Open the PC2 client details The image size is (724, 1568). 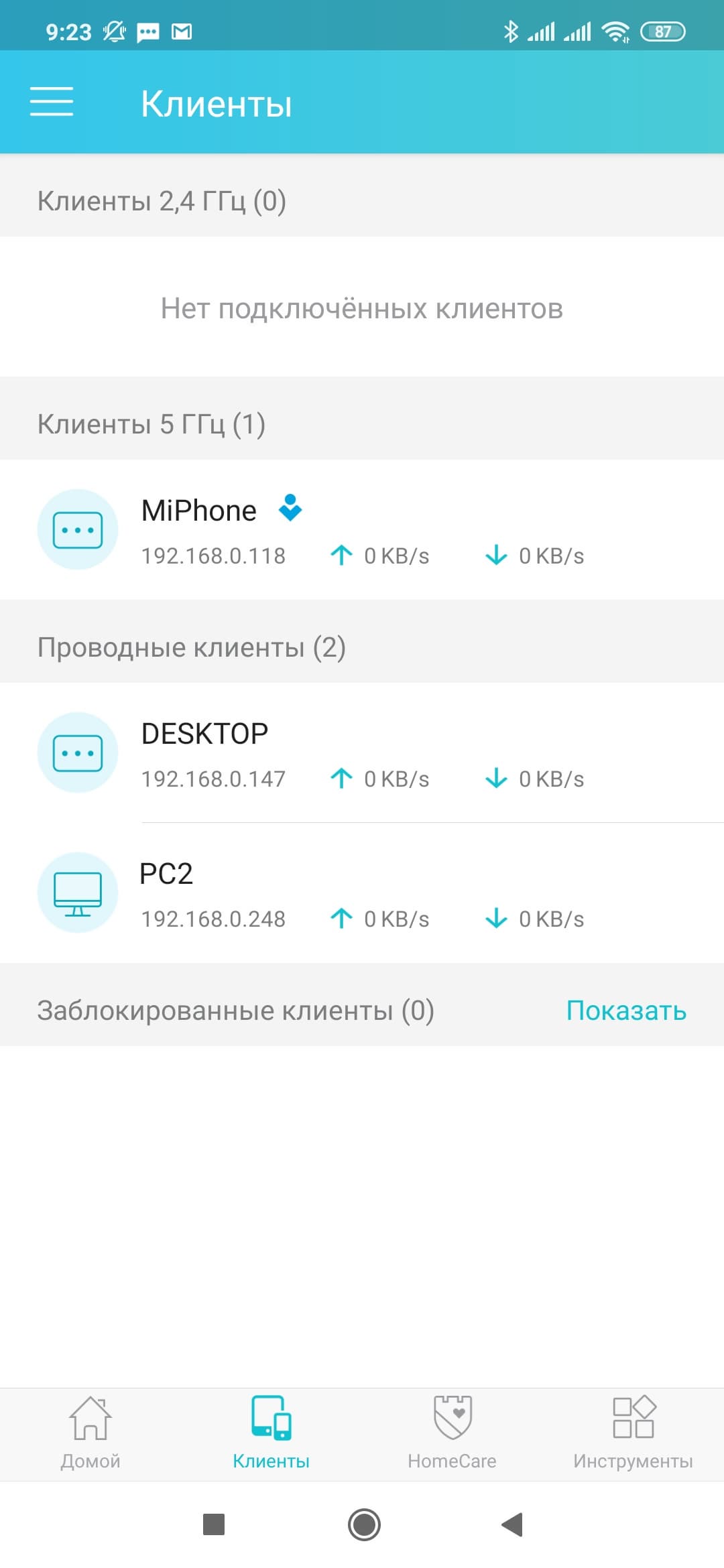362,893
